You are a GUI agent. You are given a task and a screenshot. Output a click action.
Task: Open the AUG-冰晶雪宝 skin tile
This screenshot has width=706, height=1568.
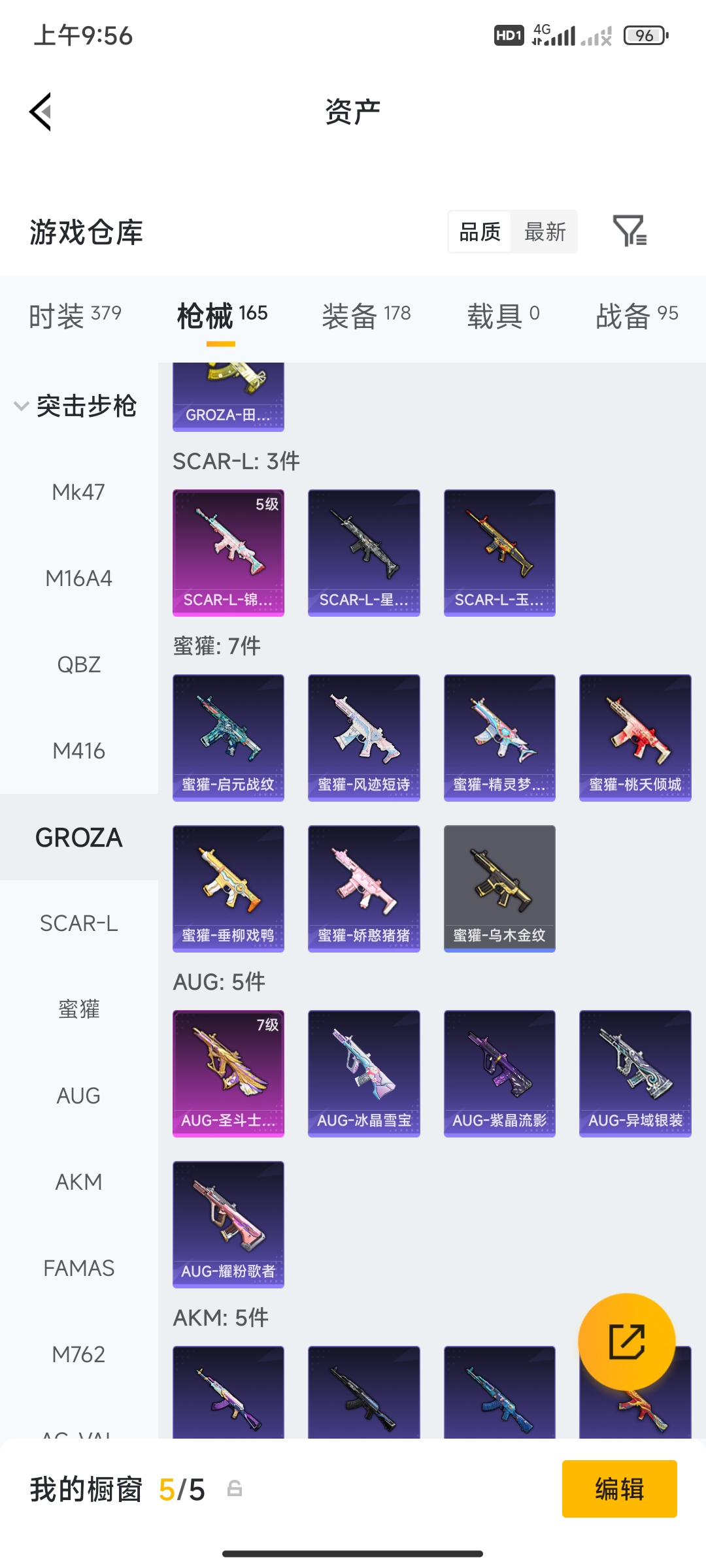363,1073
